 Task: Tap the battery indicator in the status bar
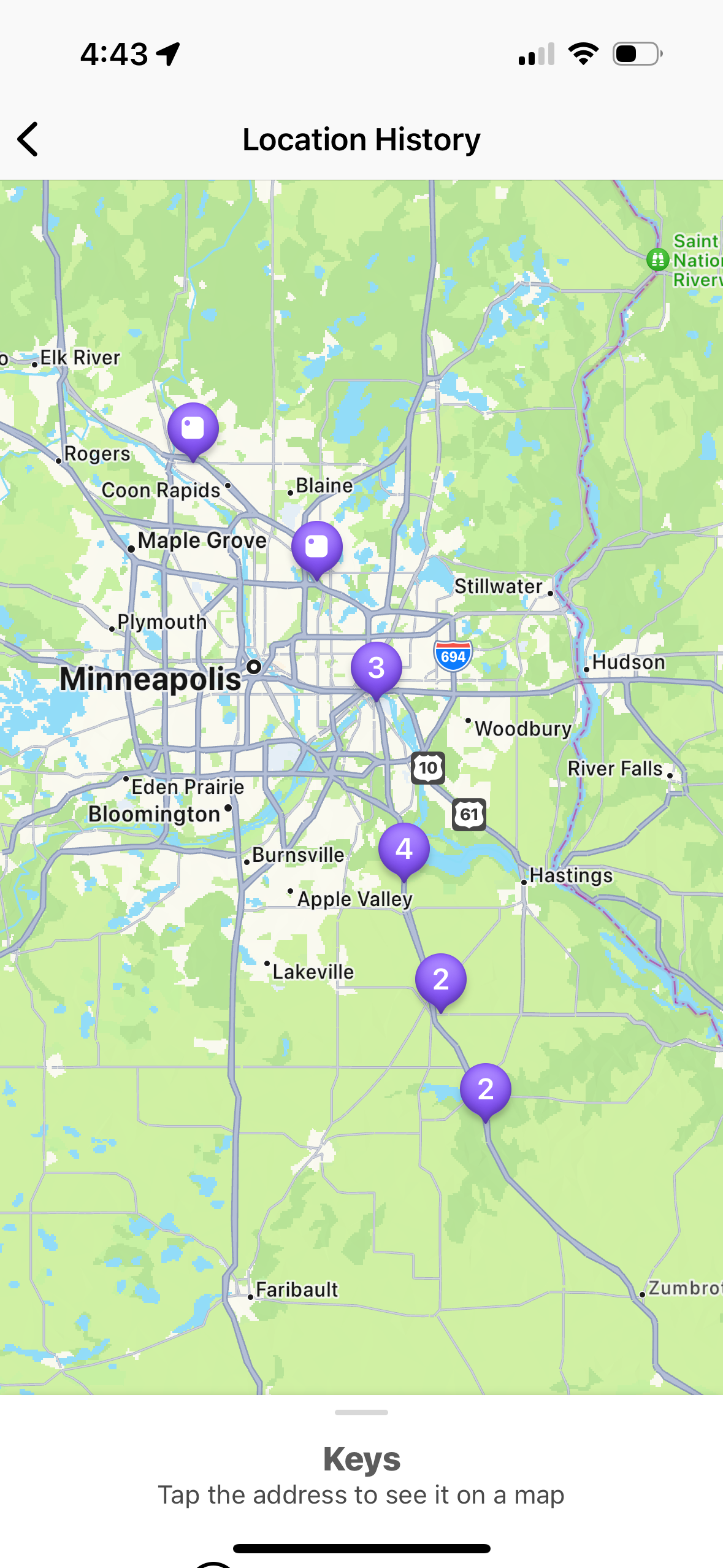[x=636, y=54]
